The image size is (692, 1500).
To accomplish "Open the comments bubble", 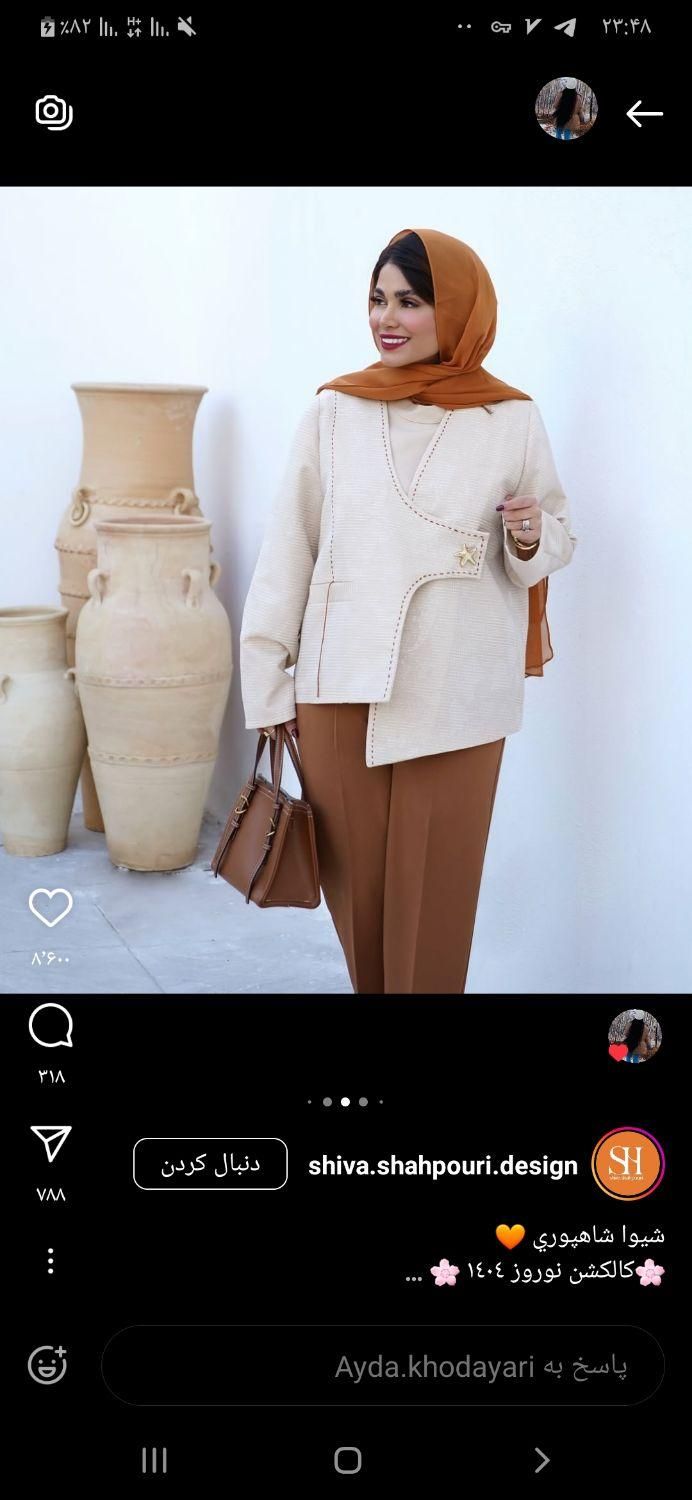I will click(x=51, y=1026).
